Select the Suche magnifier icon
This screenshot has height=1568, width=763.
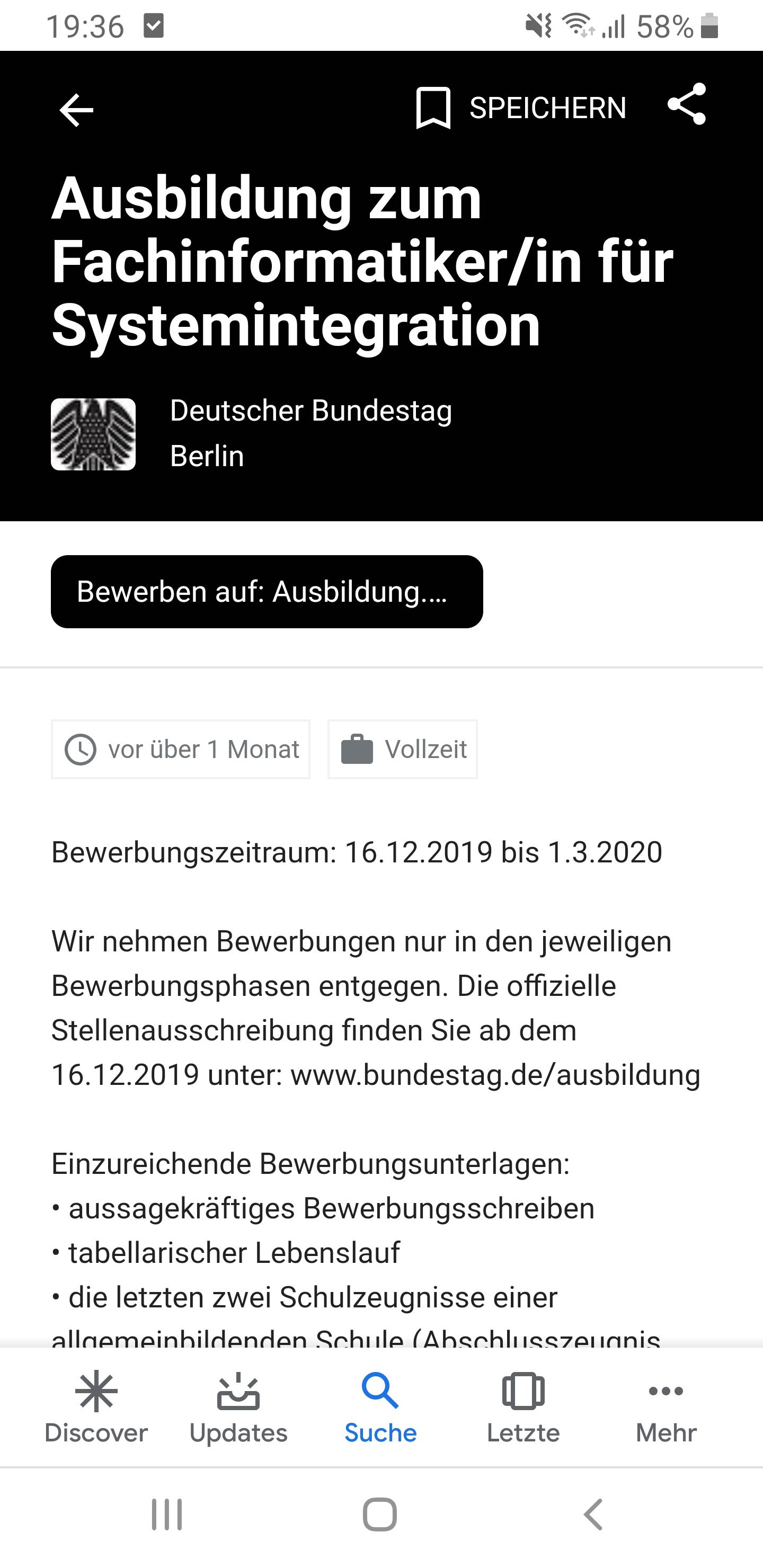[380, 1391]
